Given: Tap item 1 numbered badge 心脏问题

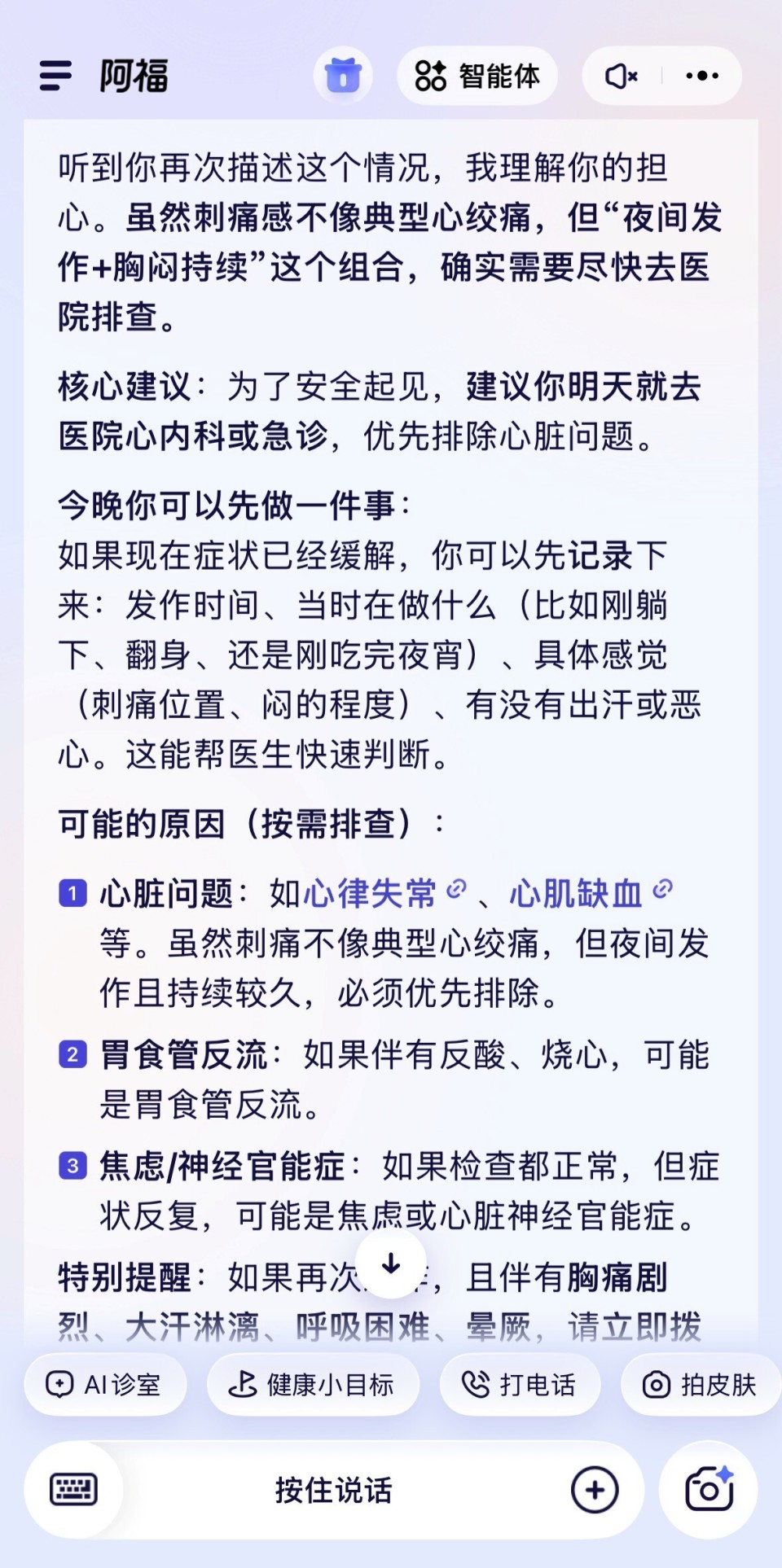Looking at the screenshot, I should click(72, 892).
